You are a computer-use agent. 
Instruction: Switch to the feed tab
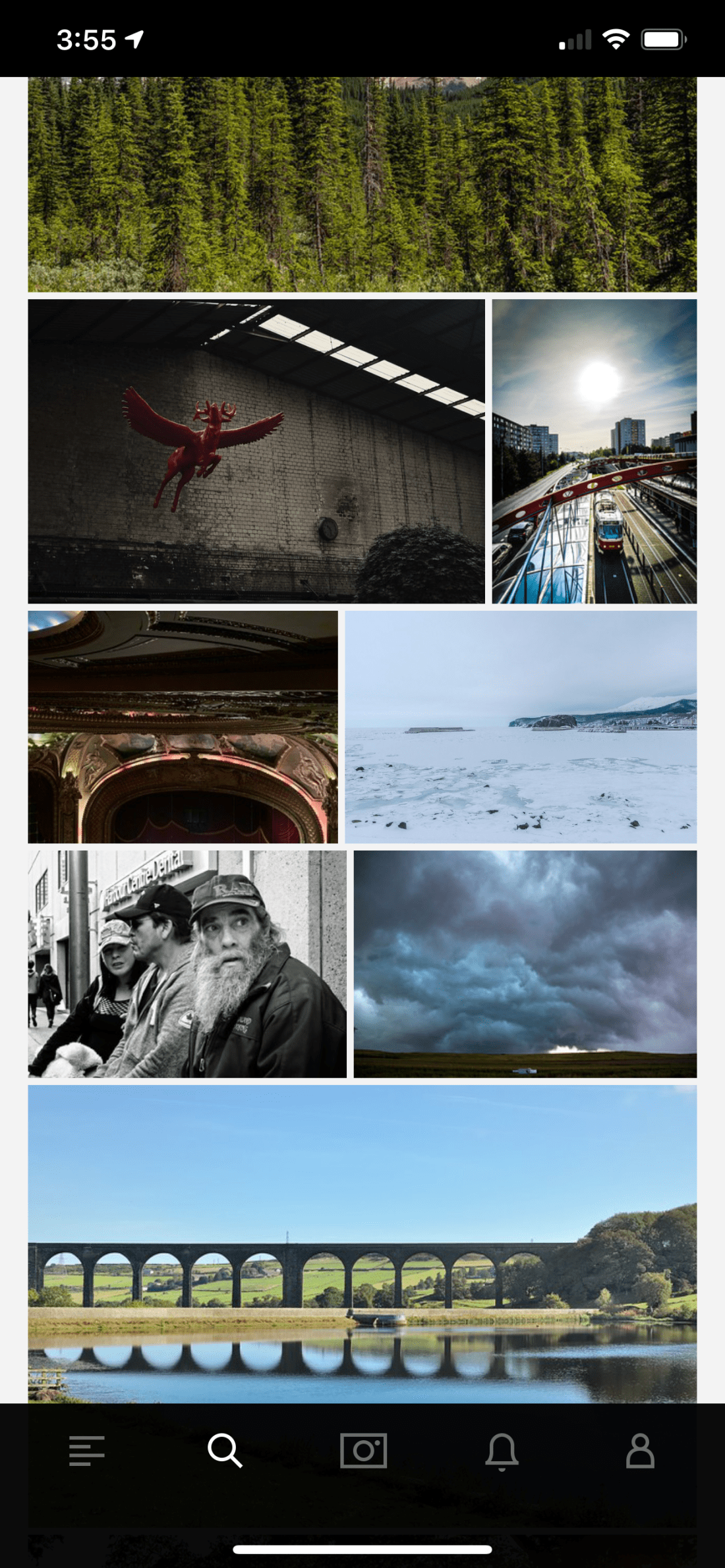87,1451
